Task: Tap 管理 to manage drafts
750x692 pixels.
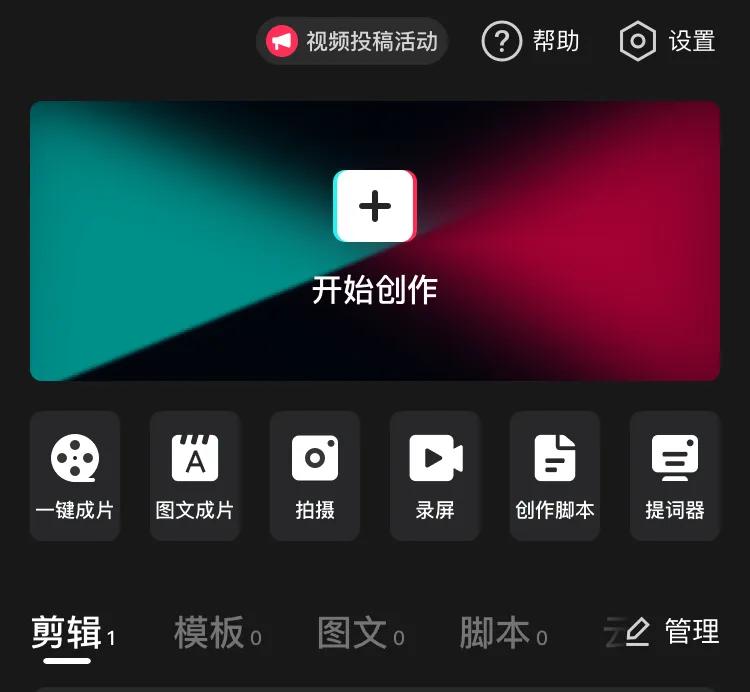Action: point(673,632)
